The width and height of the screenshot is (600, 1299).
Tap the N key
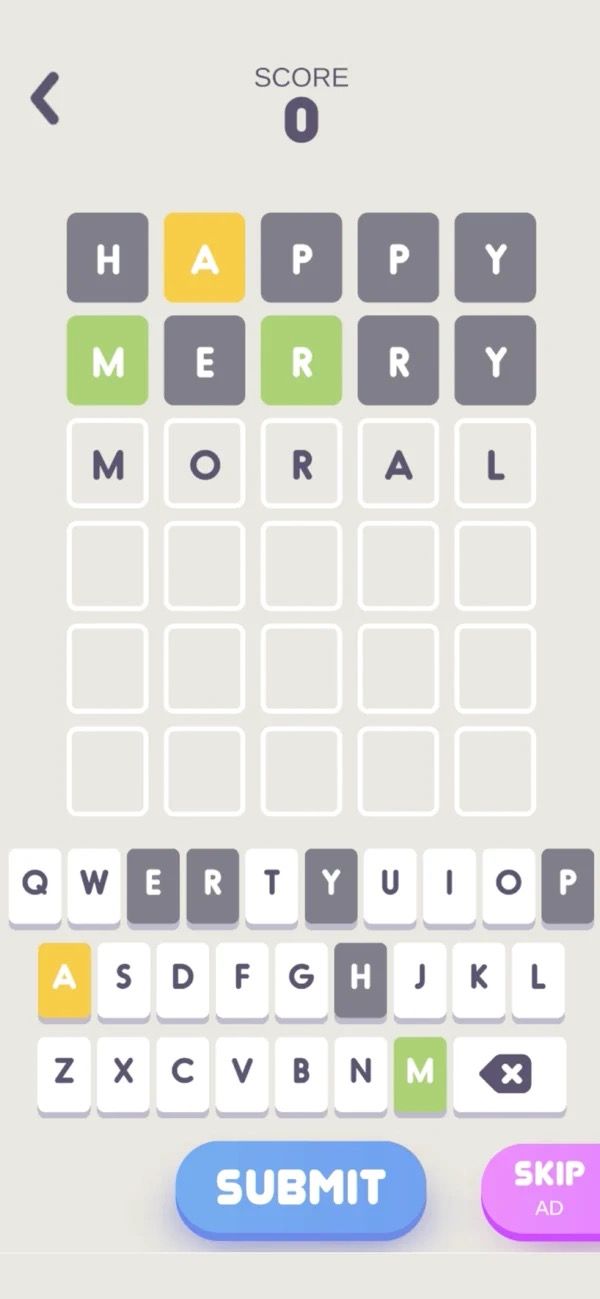tap(360, 1073)
